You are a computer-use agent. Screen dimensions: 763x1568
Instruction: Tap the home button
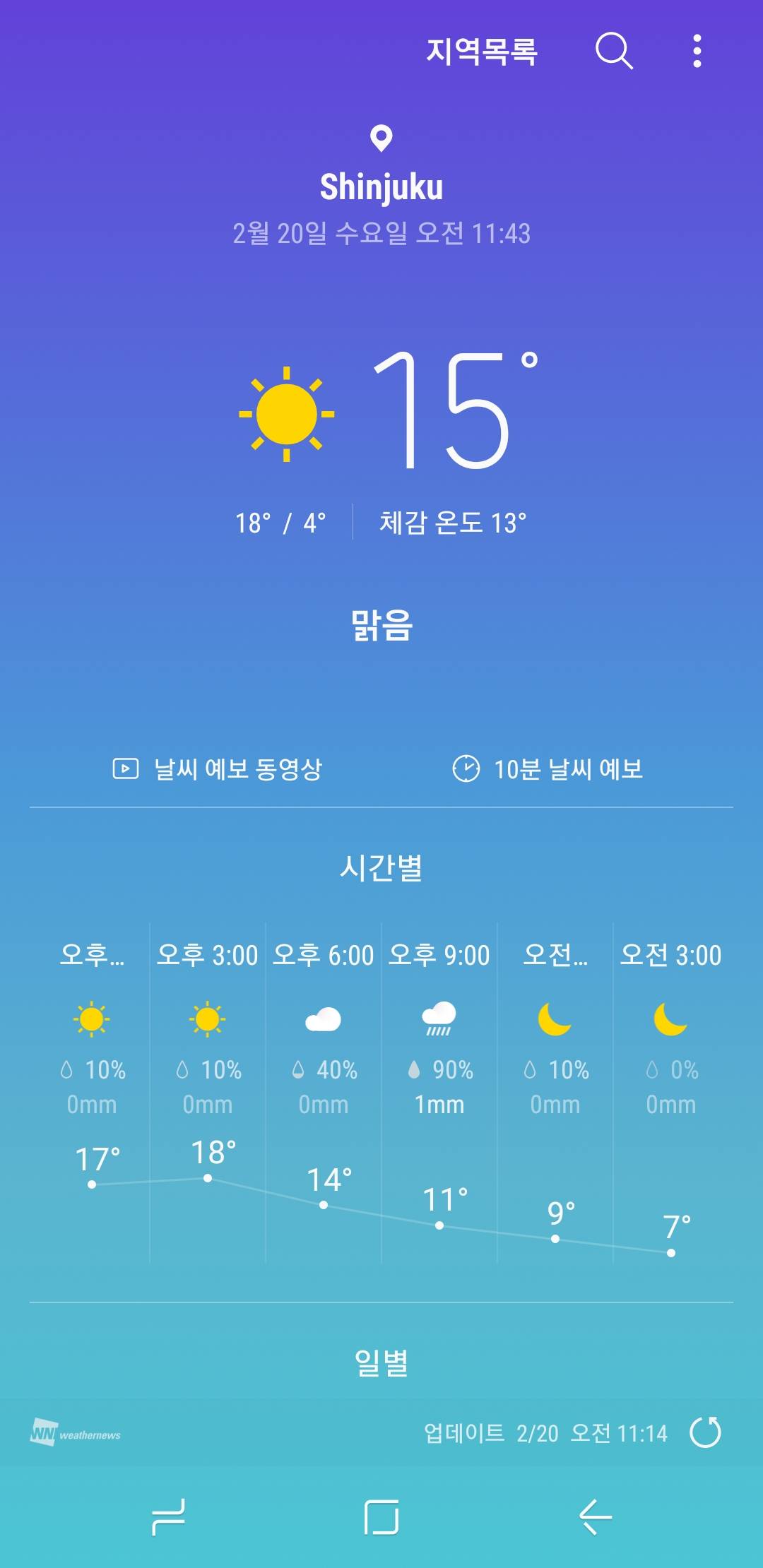click(381, 1517)
